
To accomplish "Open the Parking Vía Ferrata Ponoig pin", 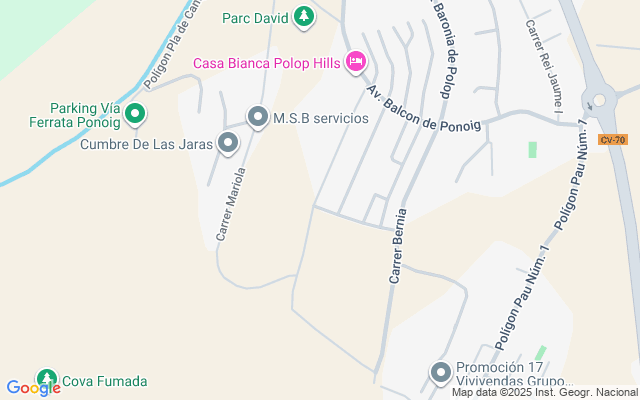I will (135, 116).
